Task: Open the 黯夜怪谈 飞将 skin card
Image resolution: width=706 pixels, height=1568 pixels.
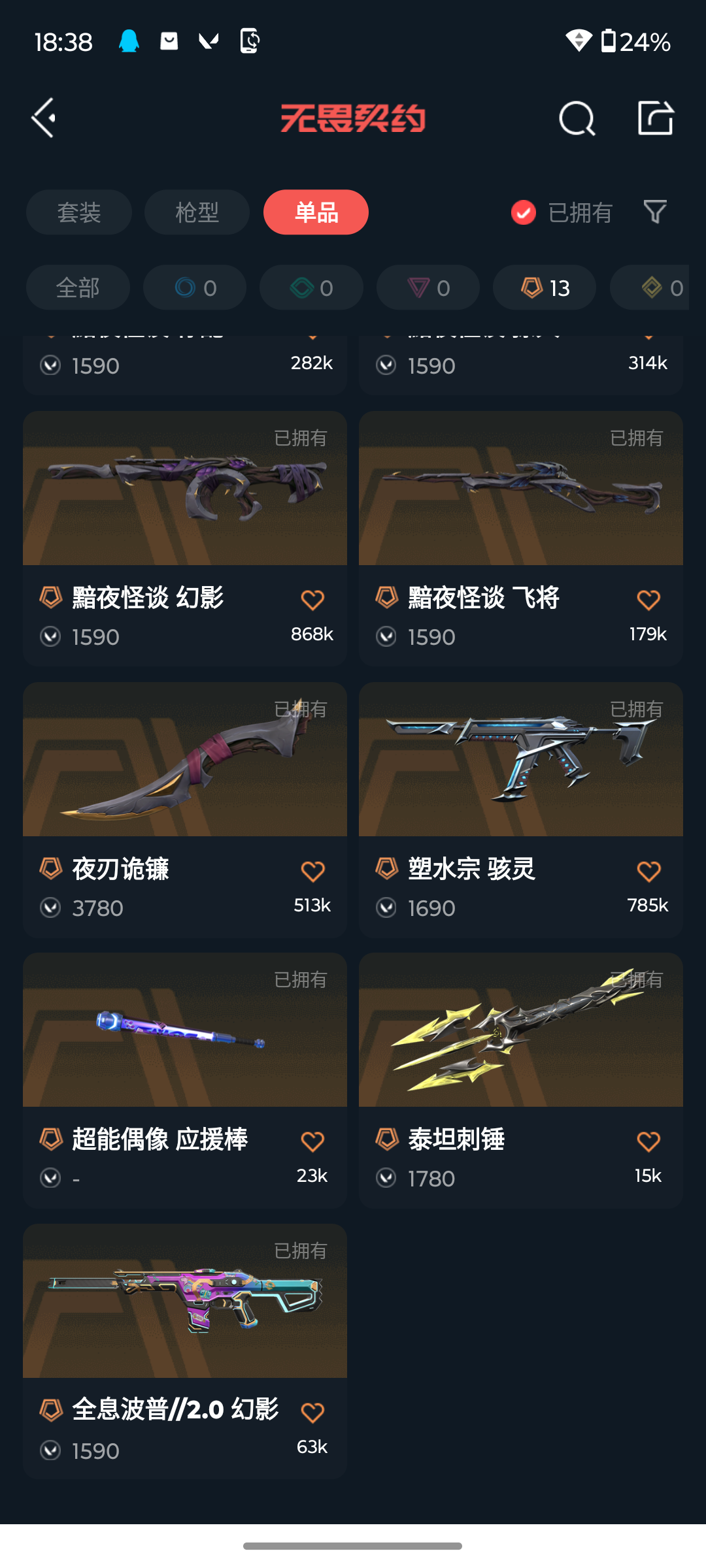Action: 521,489
